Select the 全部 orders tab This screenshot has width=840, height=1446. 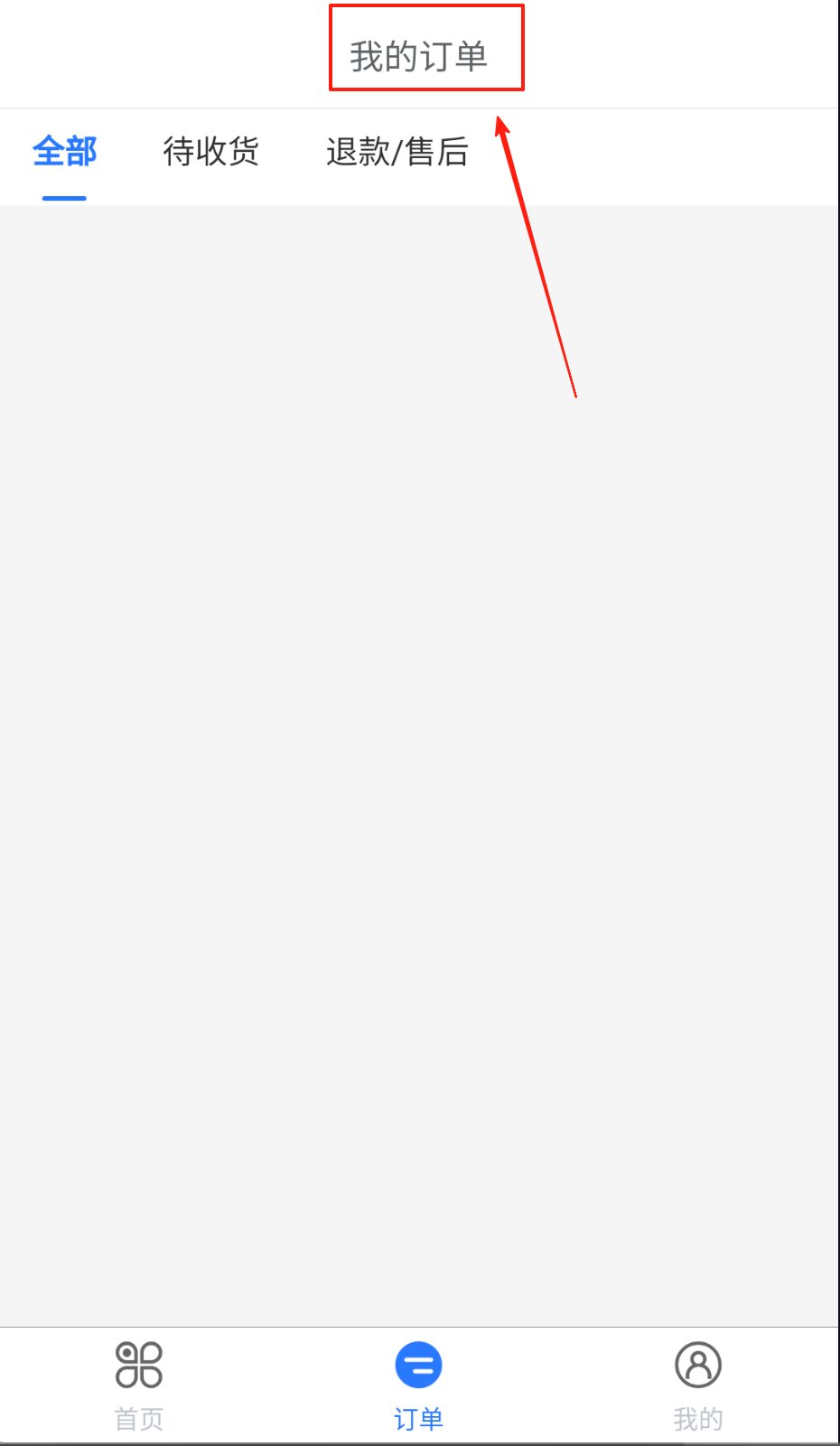click(x=64, y=152)
